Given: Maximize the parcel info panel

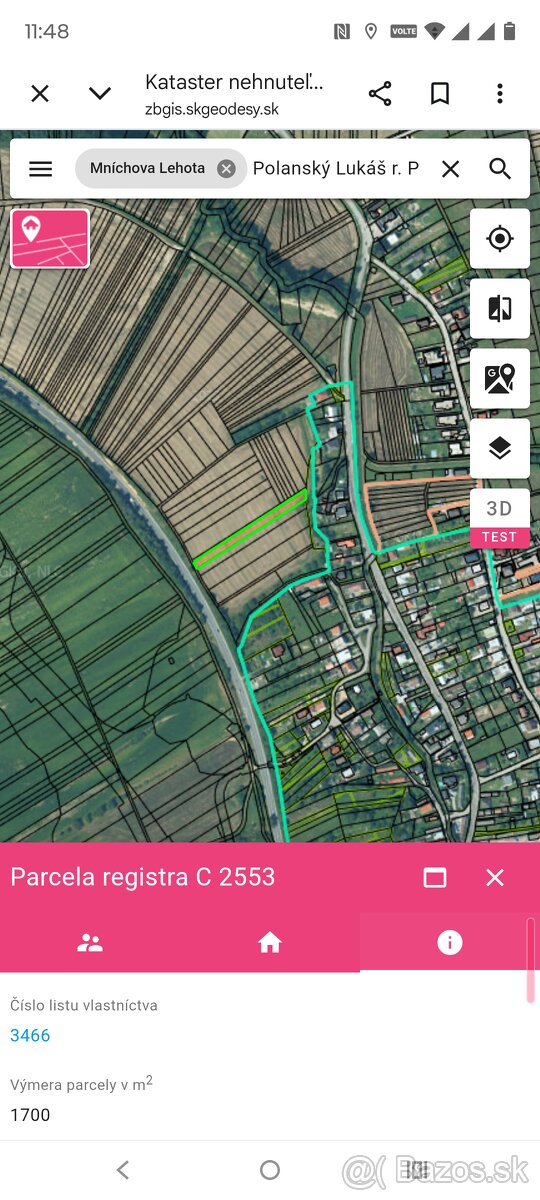Looking at the screenshot, I should coord(435,878).
